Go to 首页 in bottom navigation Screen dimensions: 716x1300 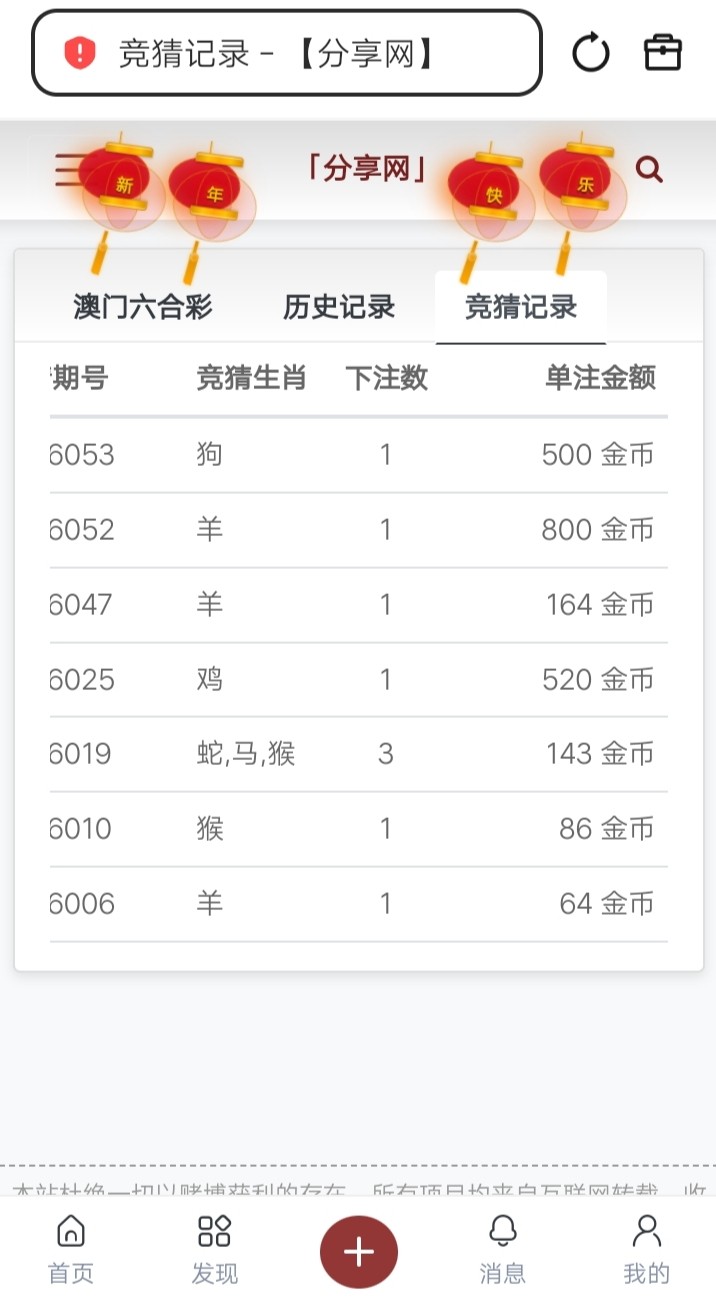(x=71, y=1249)
